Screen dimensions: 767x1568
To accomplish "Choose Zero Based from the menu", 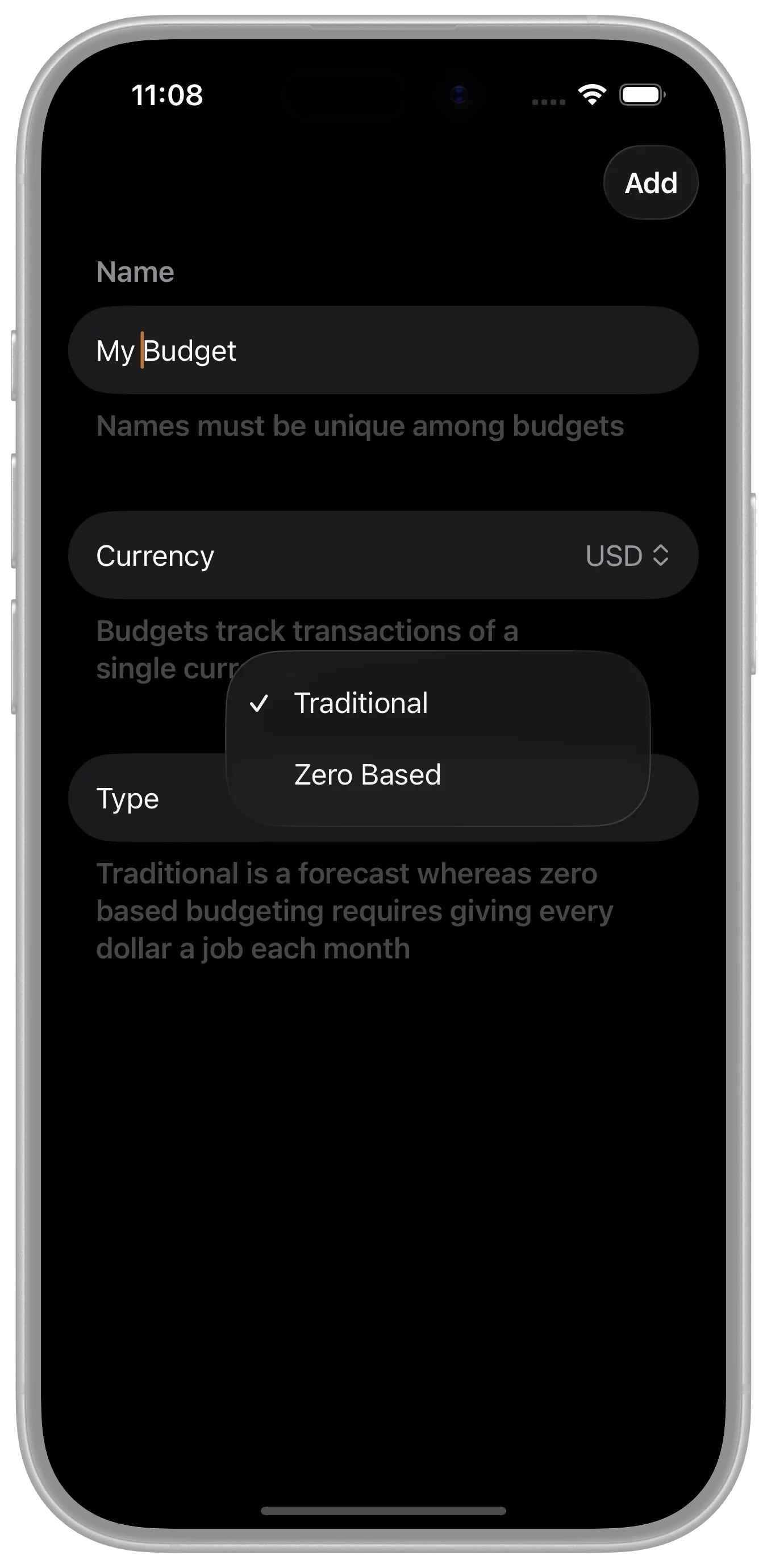I will point(368,775).
